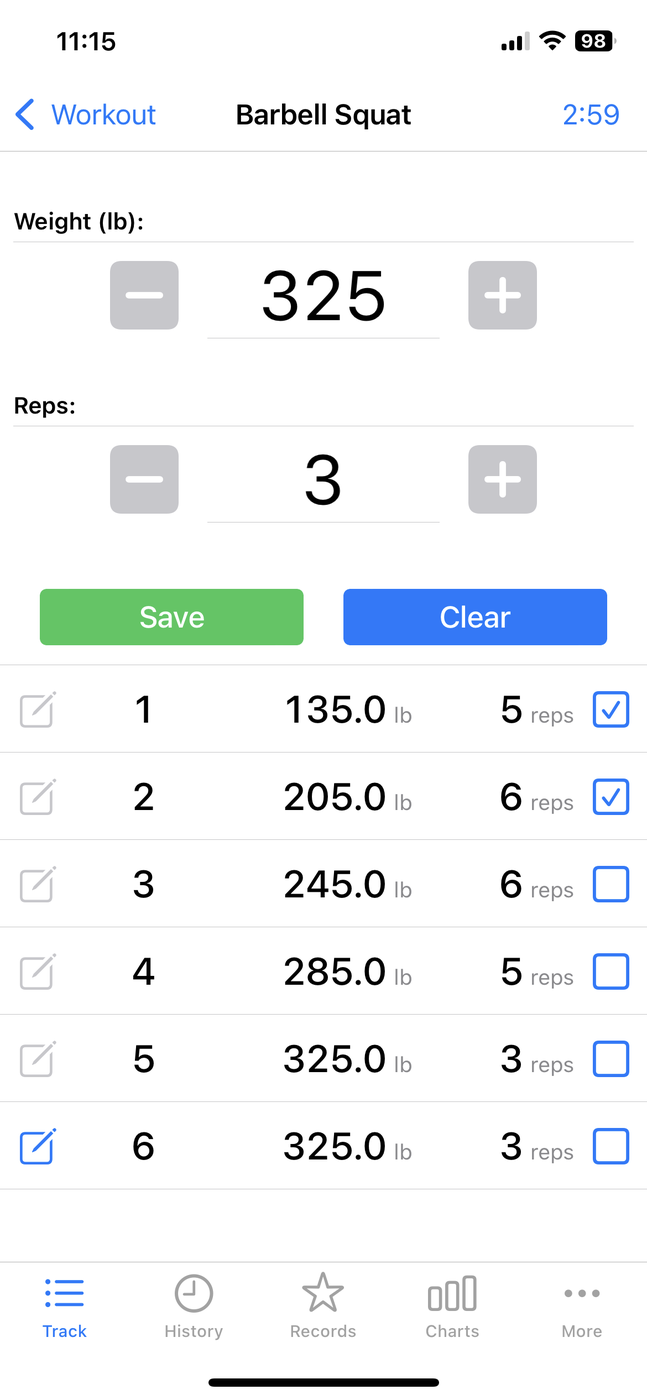Switch to the History tab
The width and height of the screenshot is (647, 1400).
click(193, 1306)
